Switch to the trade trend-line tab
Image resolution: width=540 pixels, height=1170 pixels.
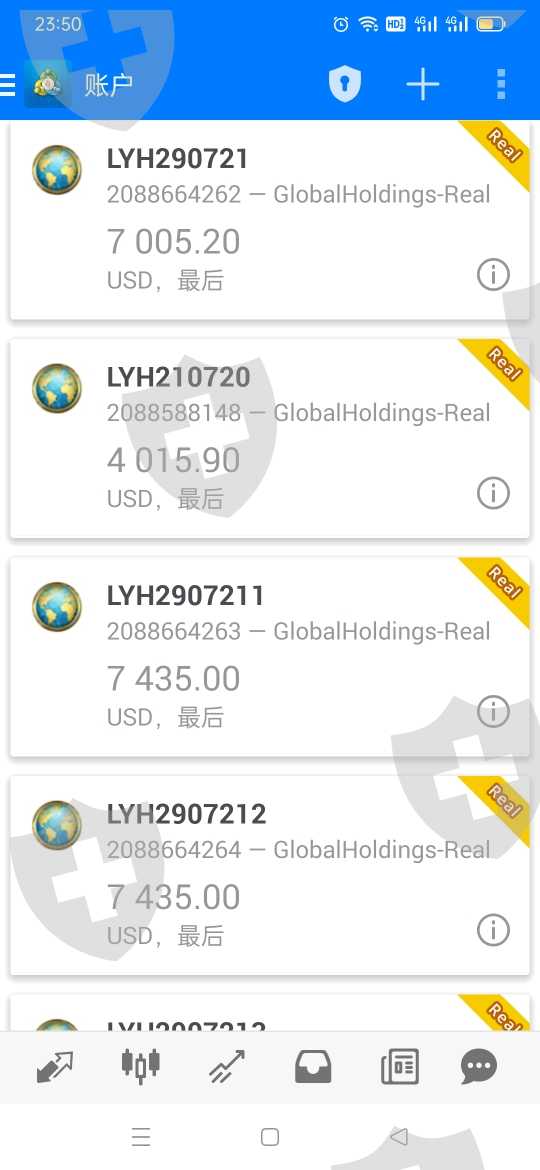226,1067
